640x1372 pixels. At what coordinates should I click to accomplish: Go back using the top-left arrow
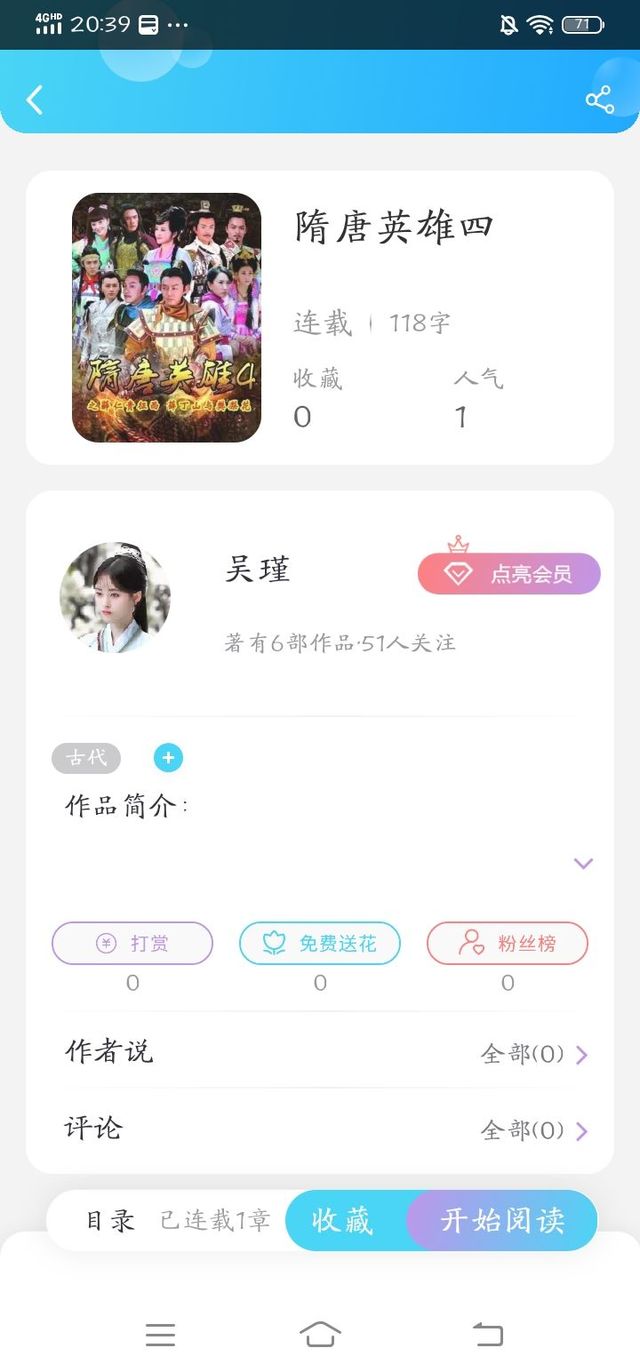tap(35, 100)
